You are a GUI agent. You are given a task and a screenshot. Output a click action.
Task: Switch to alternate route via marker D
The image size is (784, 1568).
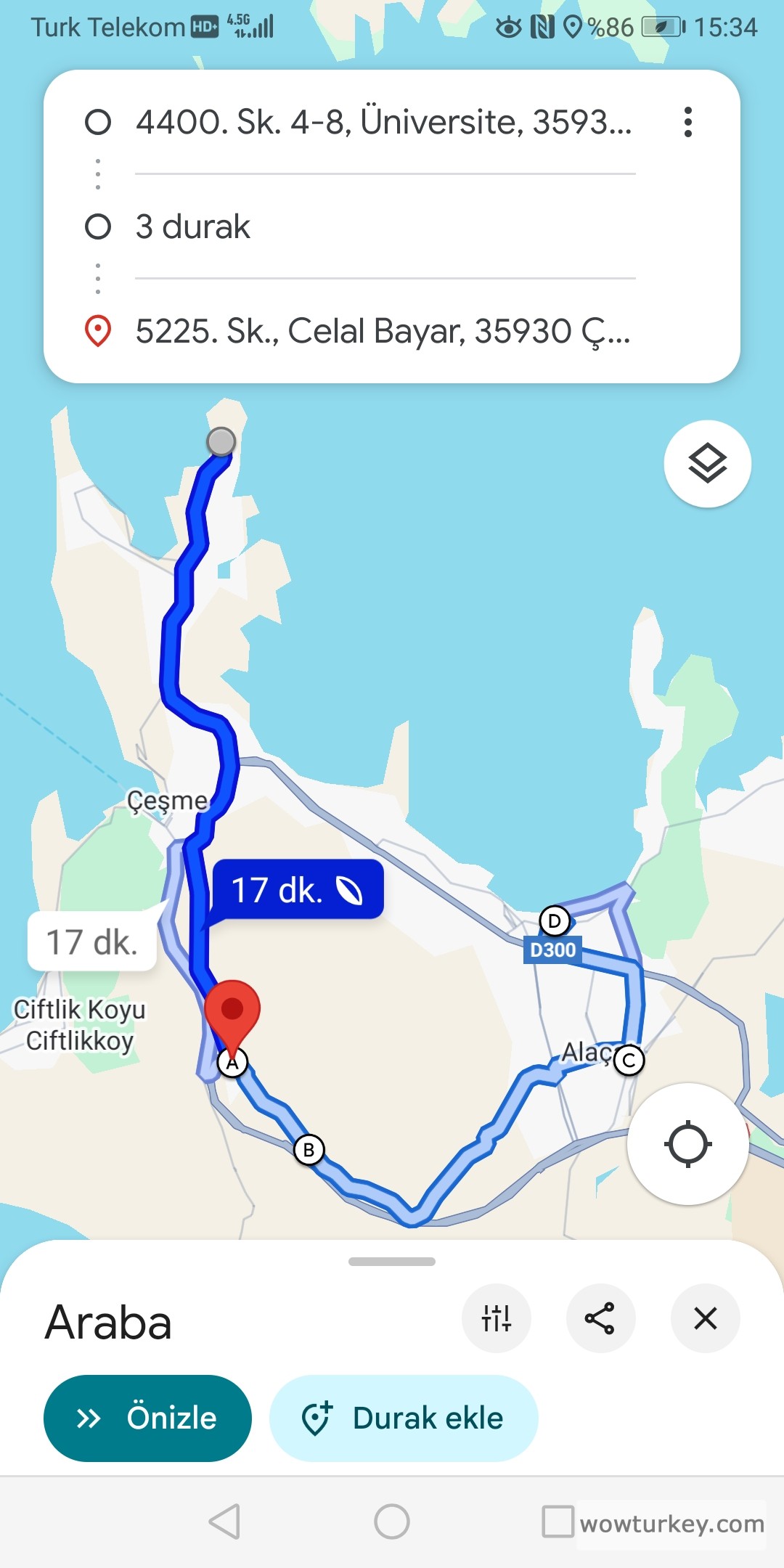point(555,920)
